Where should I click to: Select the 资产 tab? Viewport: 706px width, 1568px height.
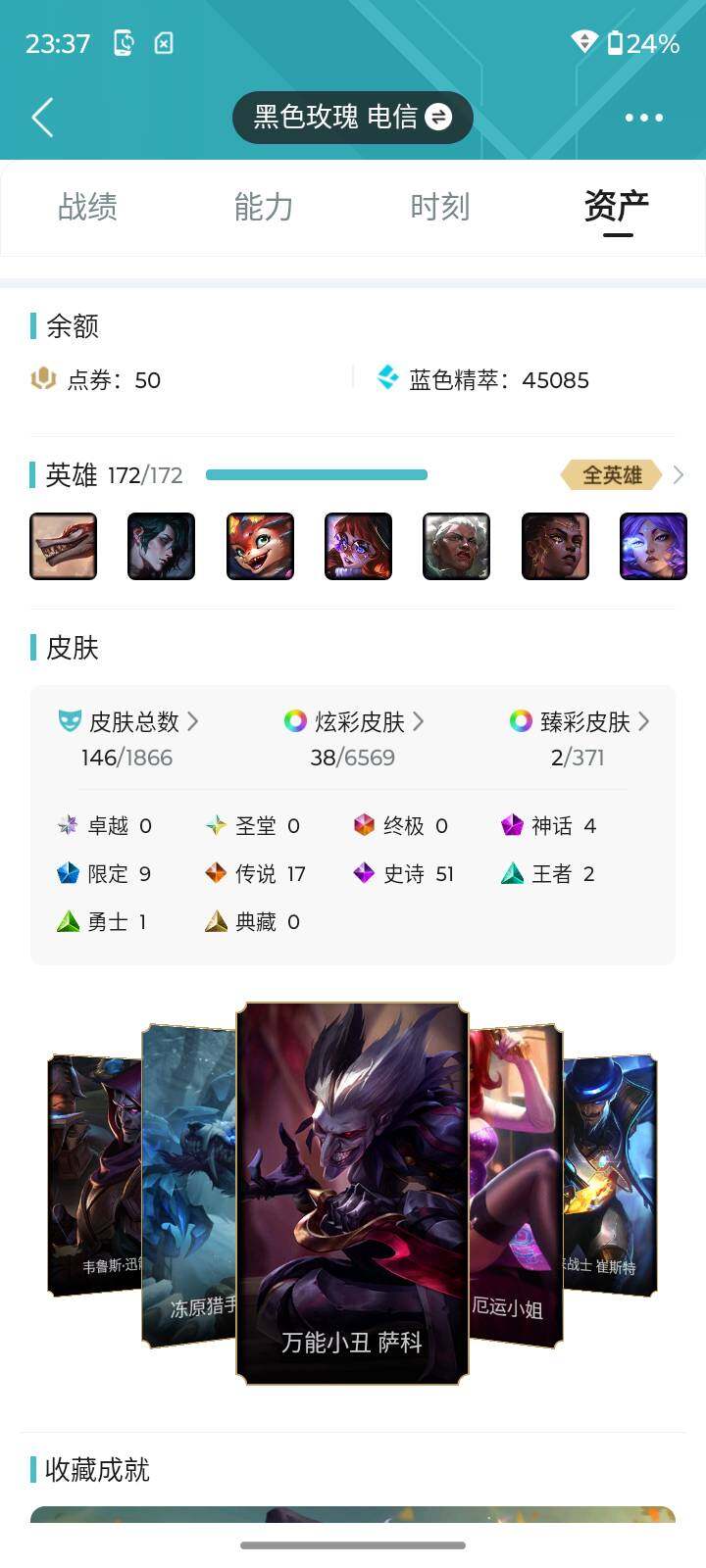pos(616,207)
